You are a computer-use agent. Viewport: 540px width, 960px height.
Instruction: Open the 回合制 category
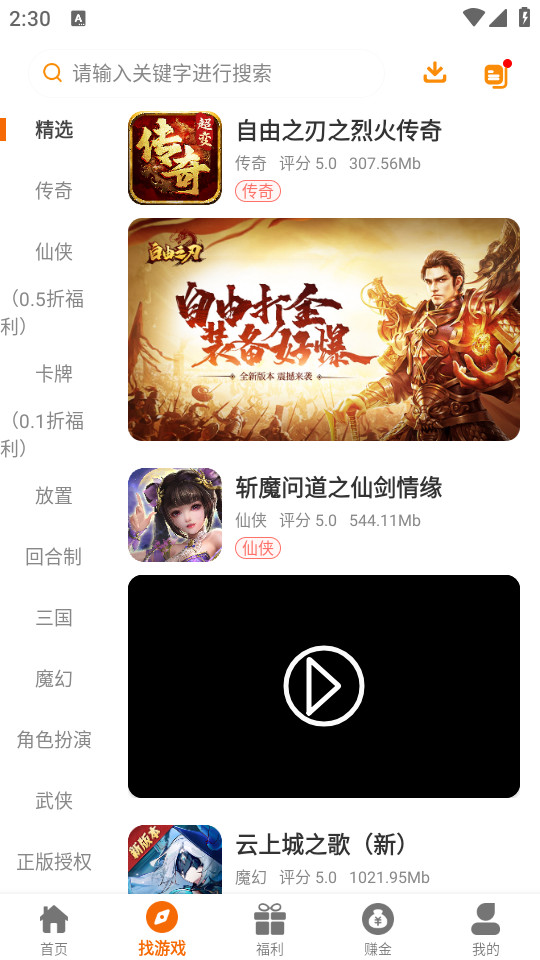(54, 557)
